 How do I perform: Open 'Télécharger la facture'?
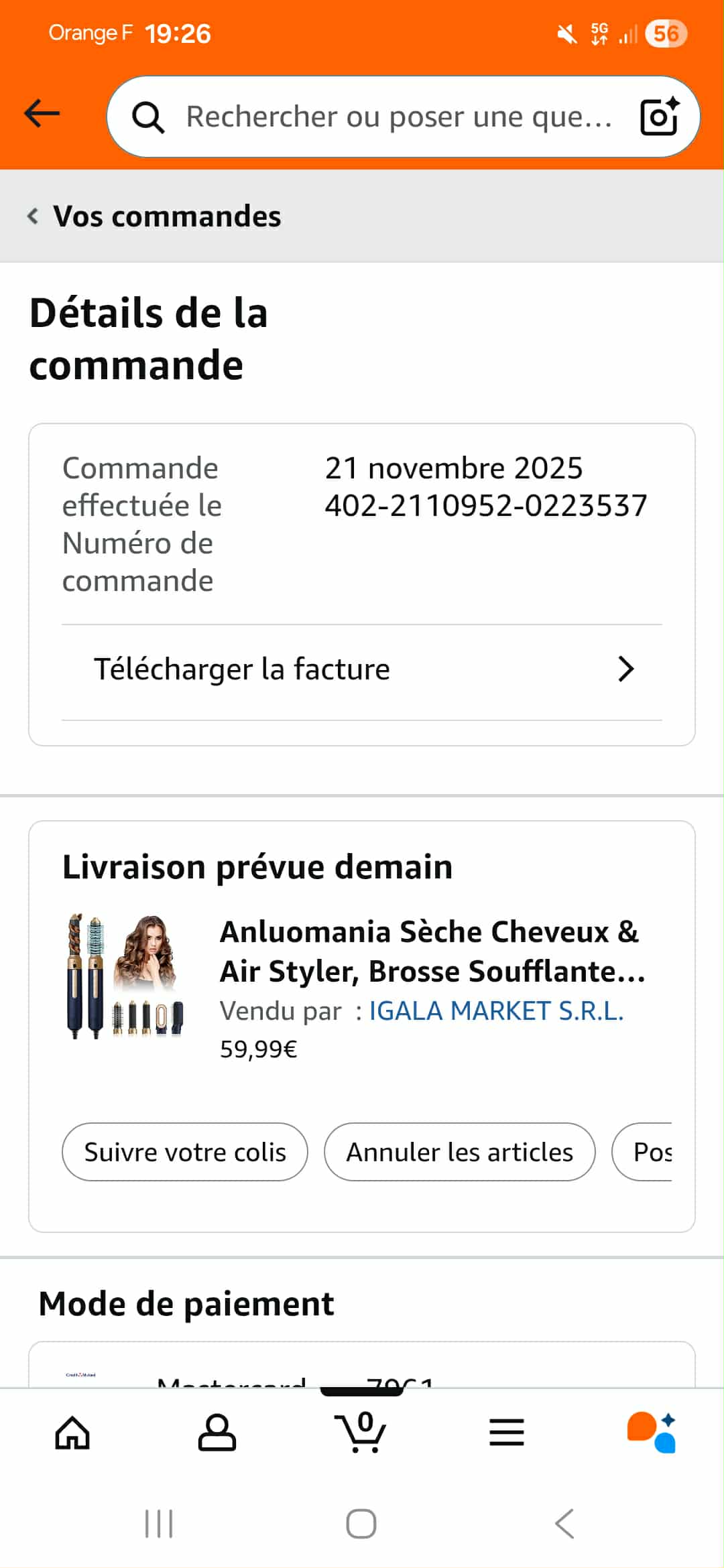(362, 669)
